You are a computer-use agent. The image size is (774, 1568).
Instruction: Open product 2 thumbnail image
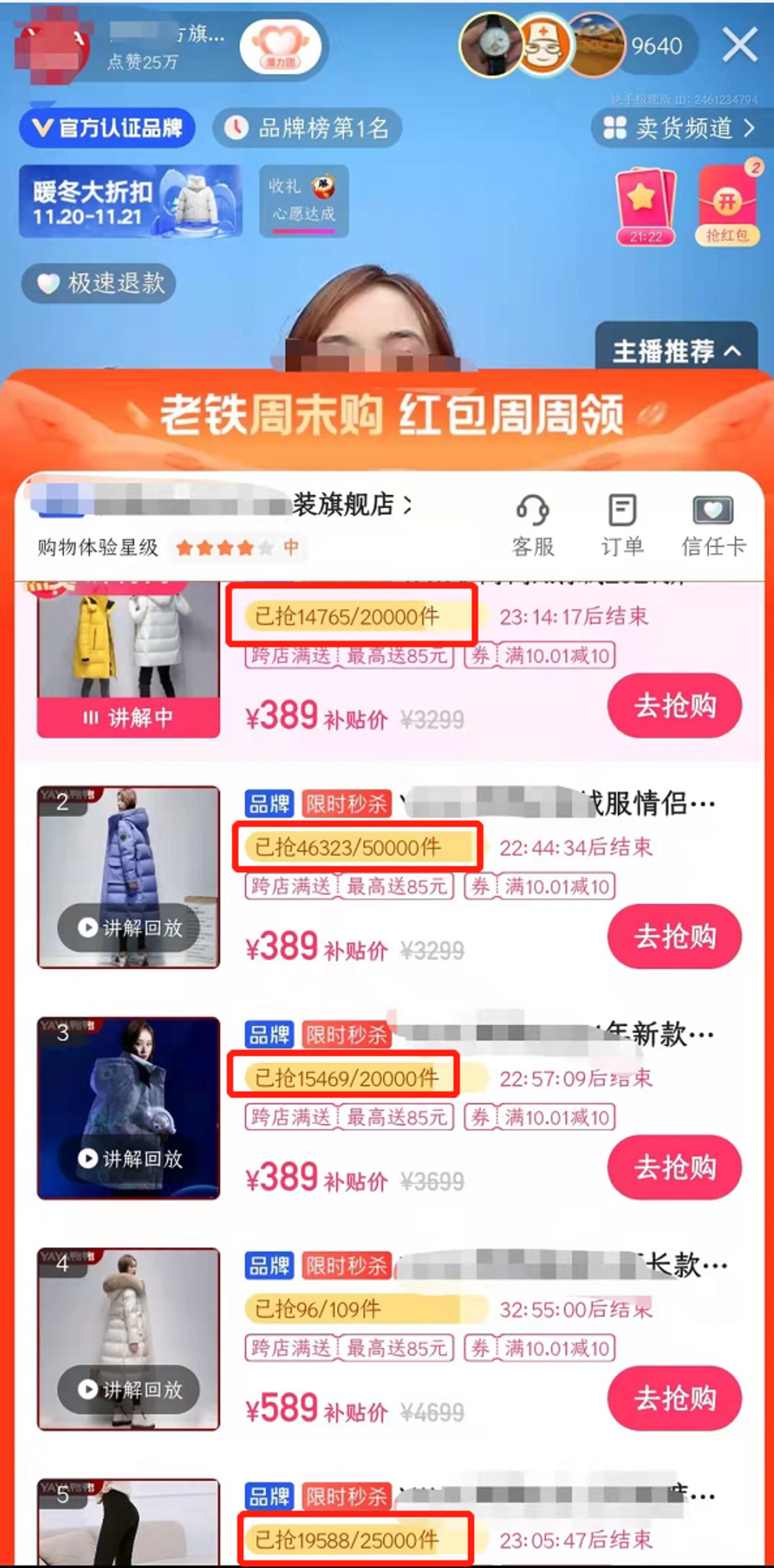pos(128,877)
